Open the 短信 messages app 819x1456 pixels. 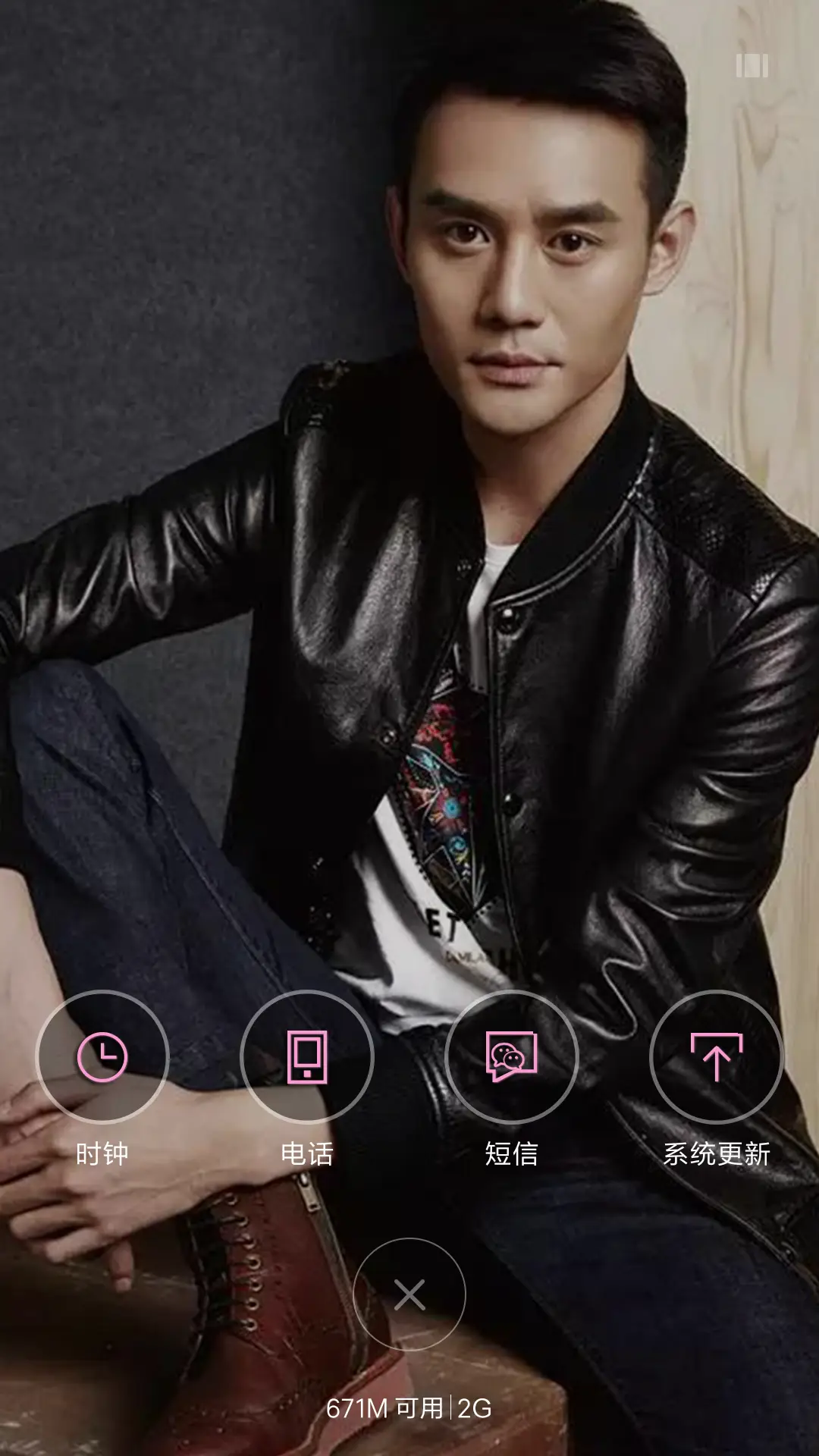coord(512,1056)
